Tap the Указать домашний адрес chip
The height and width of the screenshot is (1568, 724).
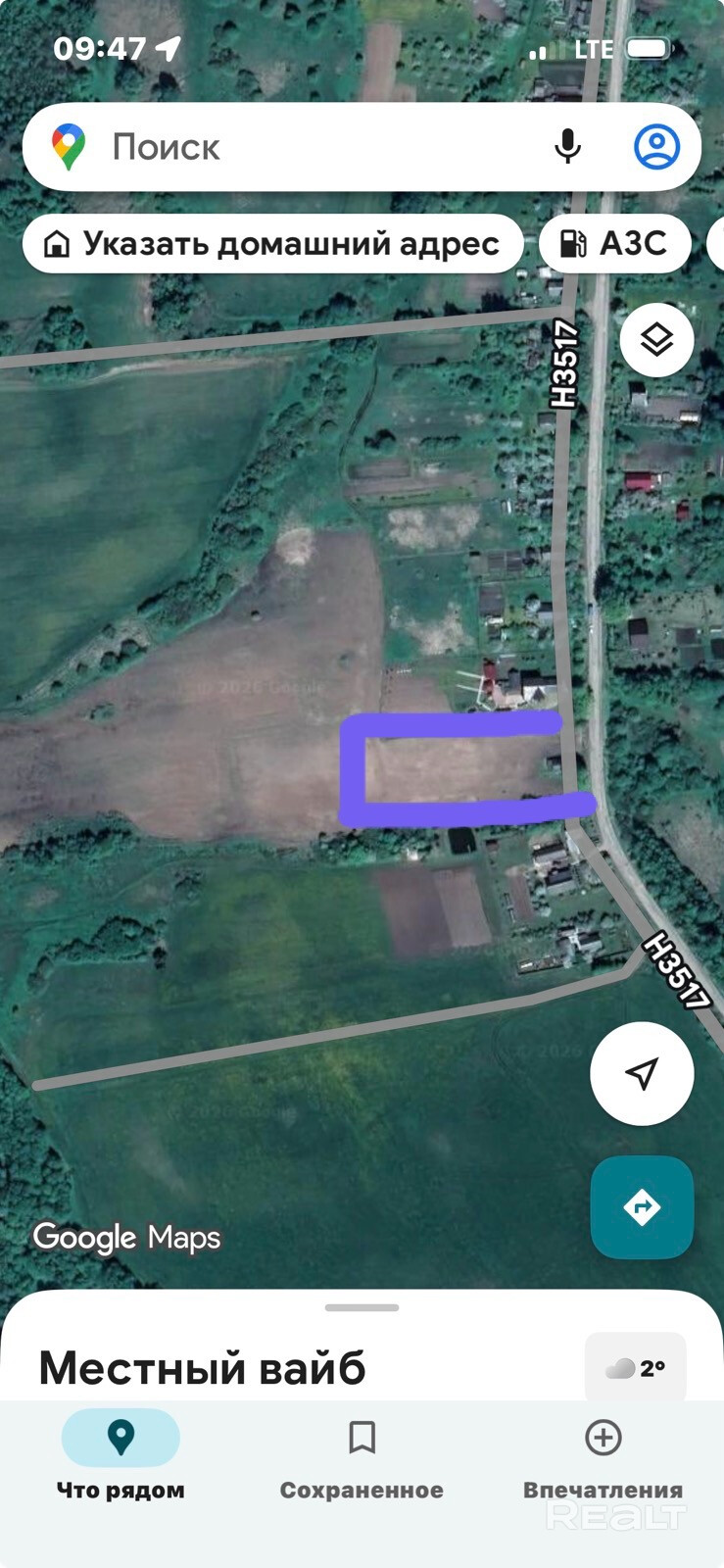(273, 243)
